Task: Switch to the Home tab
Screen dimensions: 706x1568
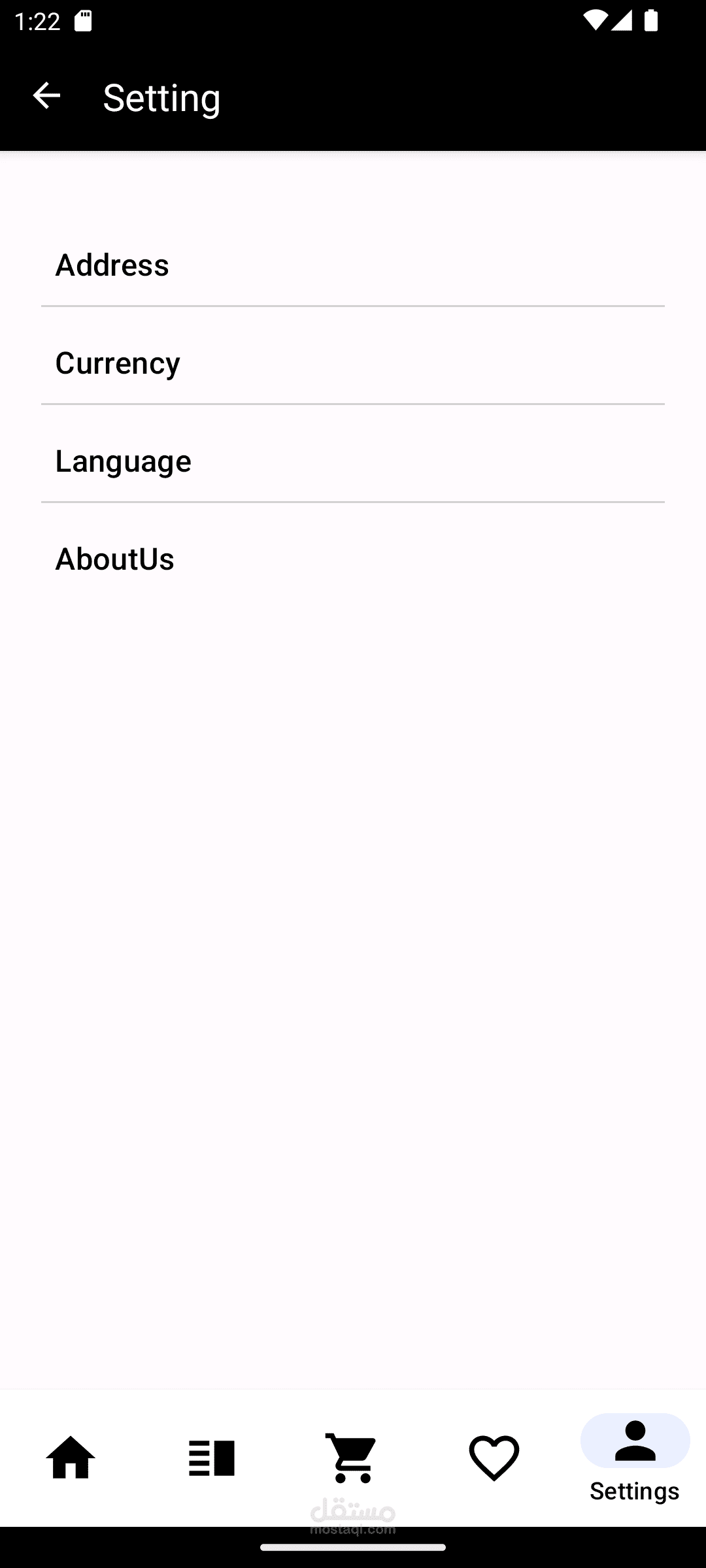Action: tap(71, 1458)
